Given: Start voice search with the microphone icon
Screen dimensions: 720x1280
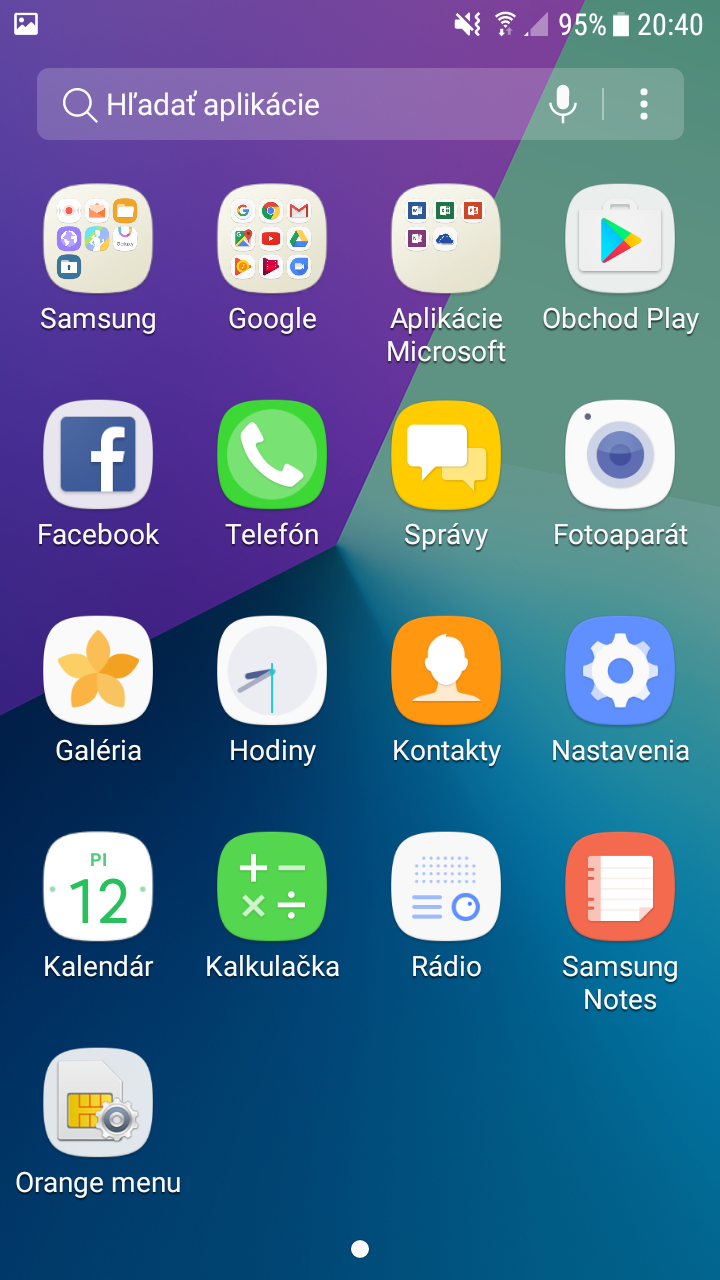Looking at the screenshot, I should 563,104.
